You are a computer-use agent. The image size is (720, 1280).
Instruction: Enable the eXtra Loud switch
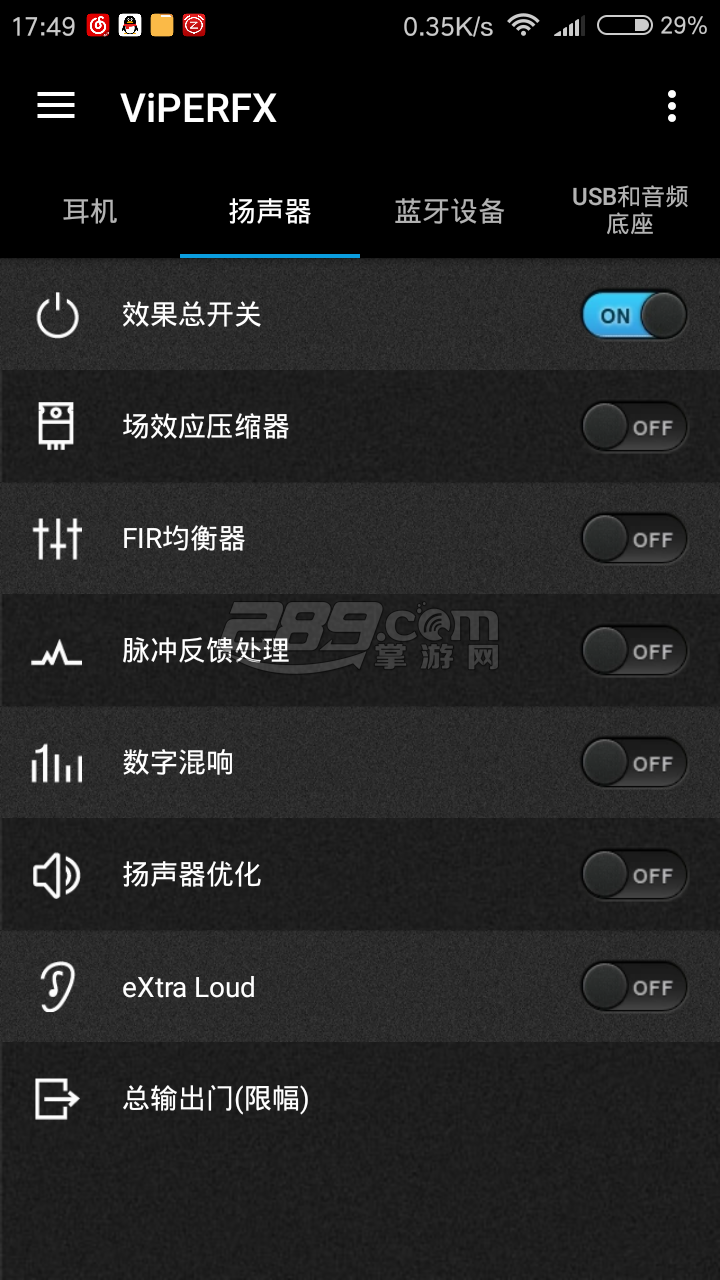634,988
